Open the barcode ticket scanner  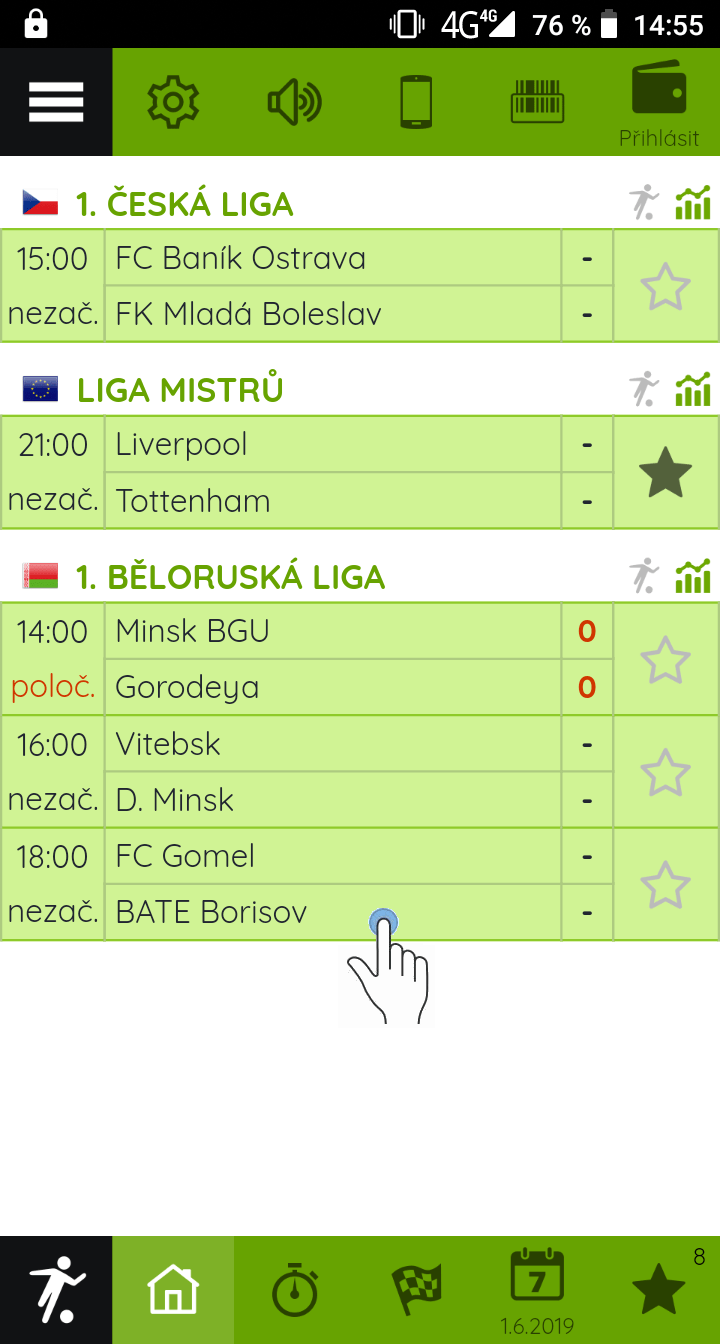537,102
